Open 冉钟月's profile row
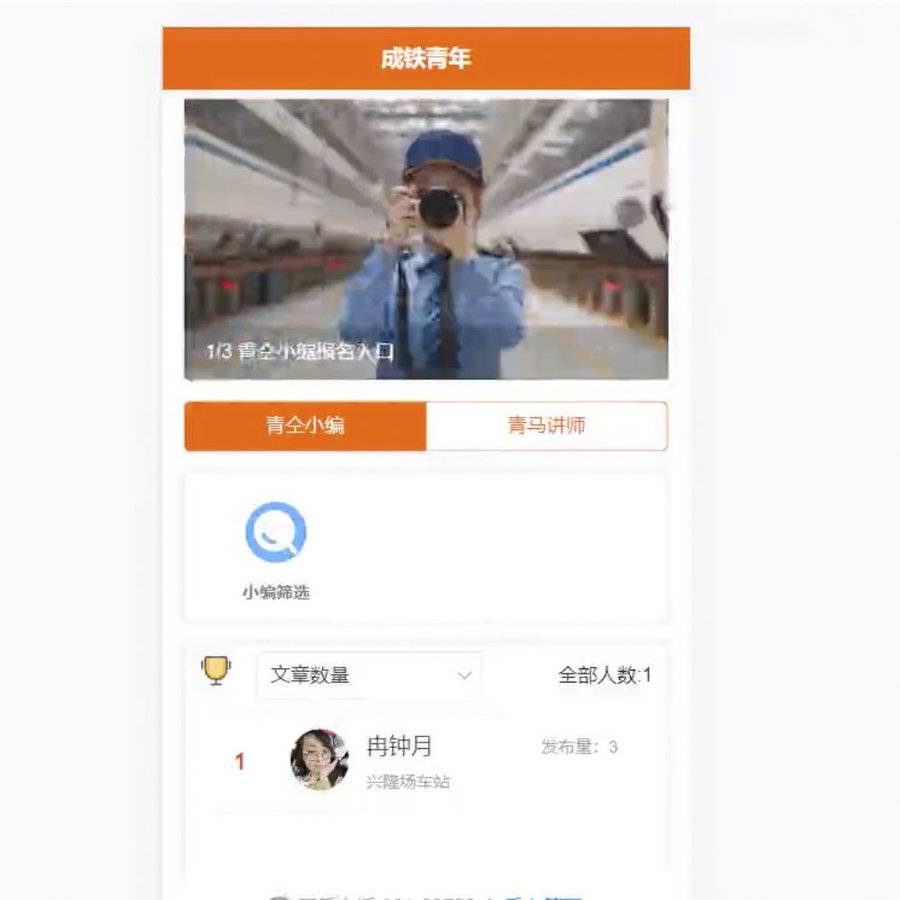The height and width of the screenshot is (900, 900). 426,761
